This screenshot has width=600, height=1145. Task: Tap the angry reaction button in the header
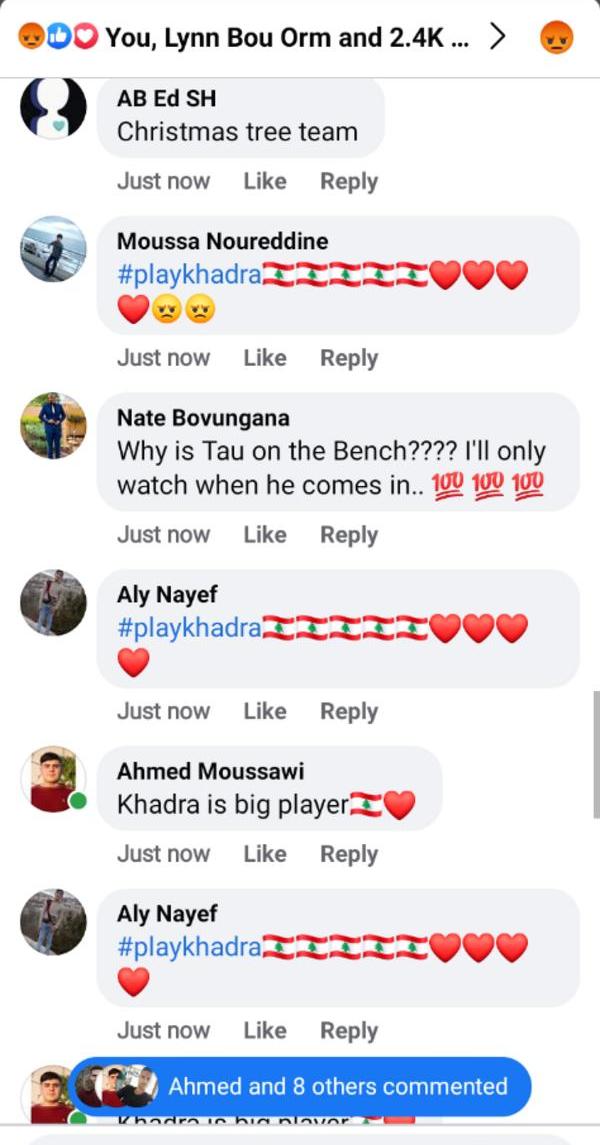click(x=556, y=38)
